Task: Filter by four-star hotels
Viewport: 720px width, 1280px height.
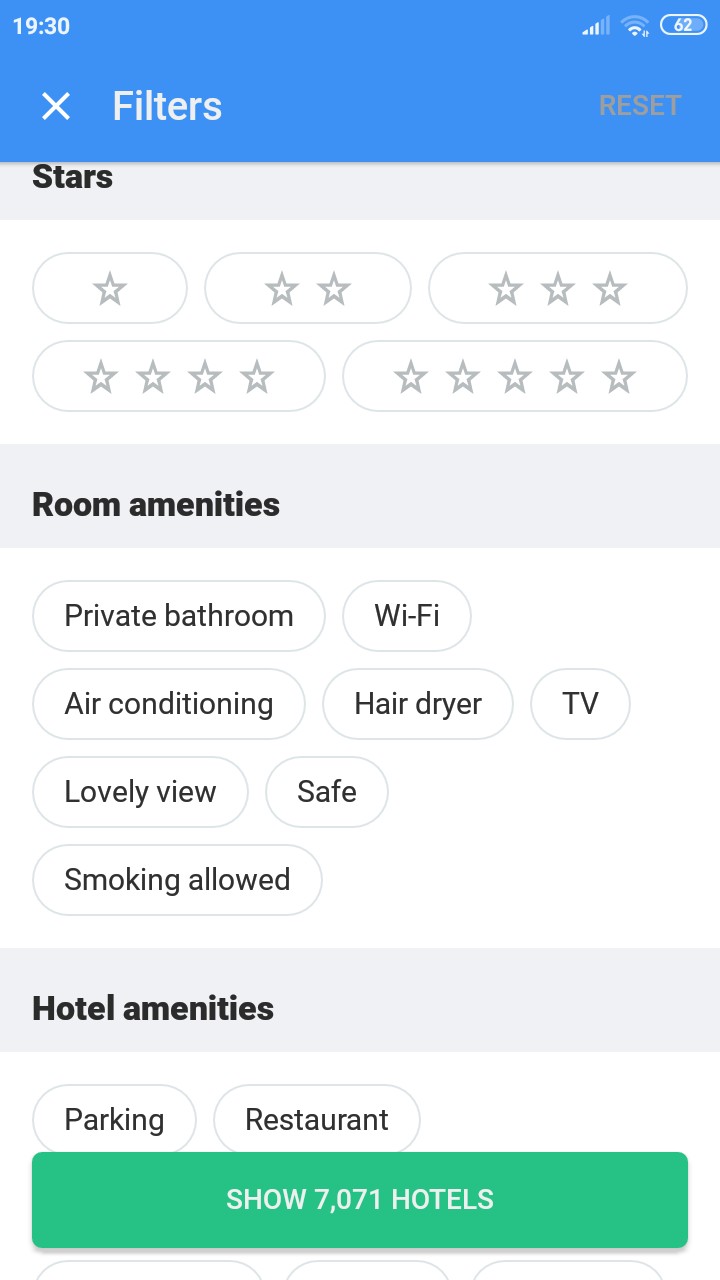Action: point(179,377)
